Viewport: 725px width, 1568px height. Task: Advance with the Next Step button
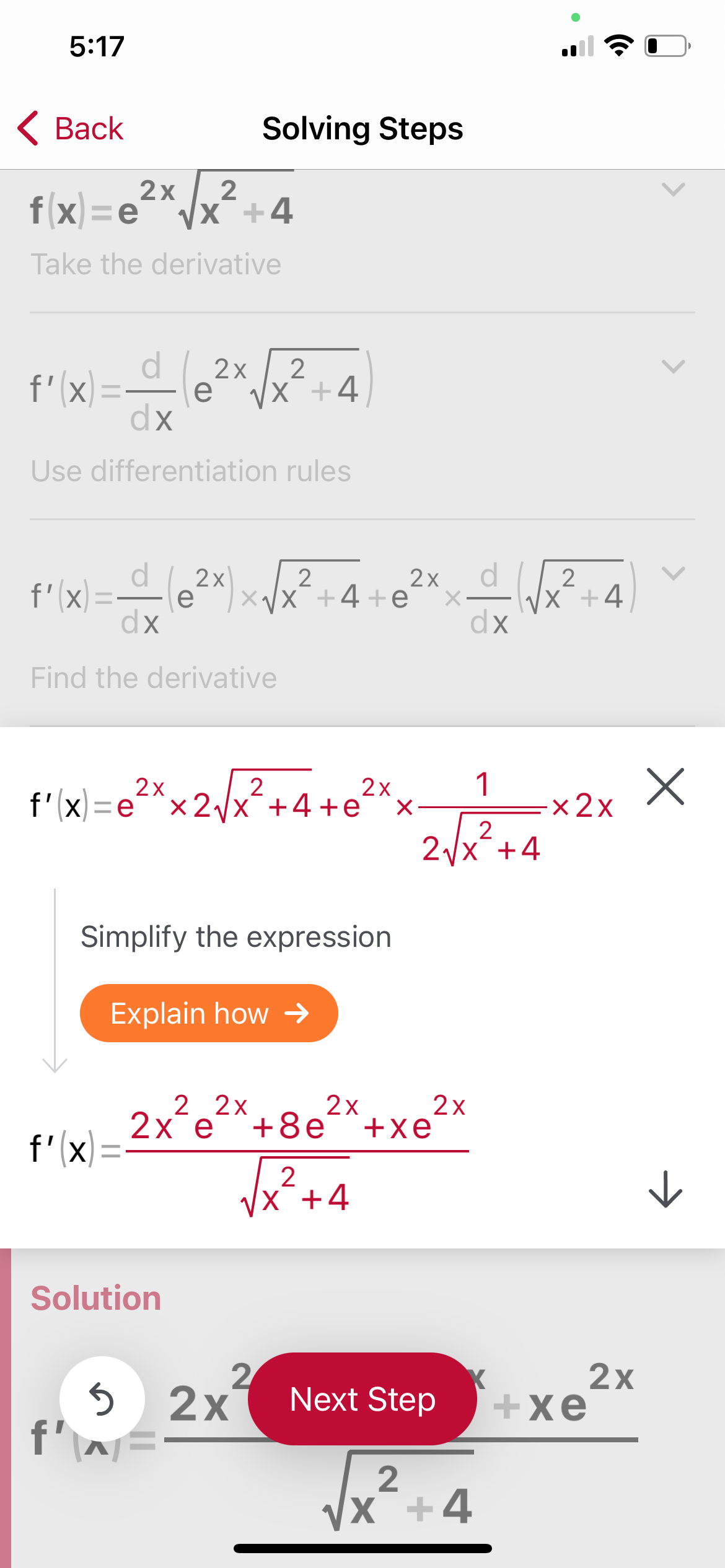coord(362,1400)
